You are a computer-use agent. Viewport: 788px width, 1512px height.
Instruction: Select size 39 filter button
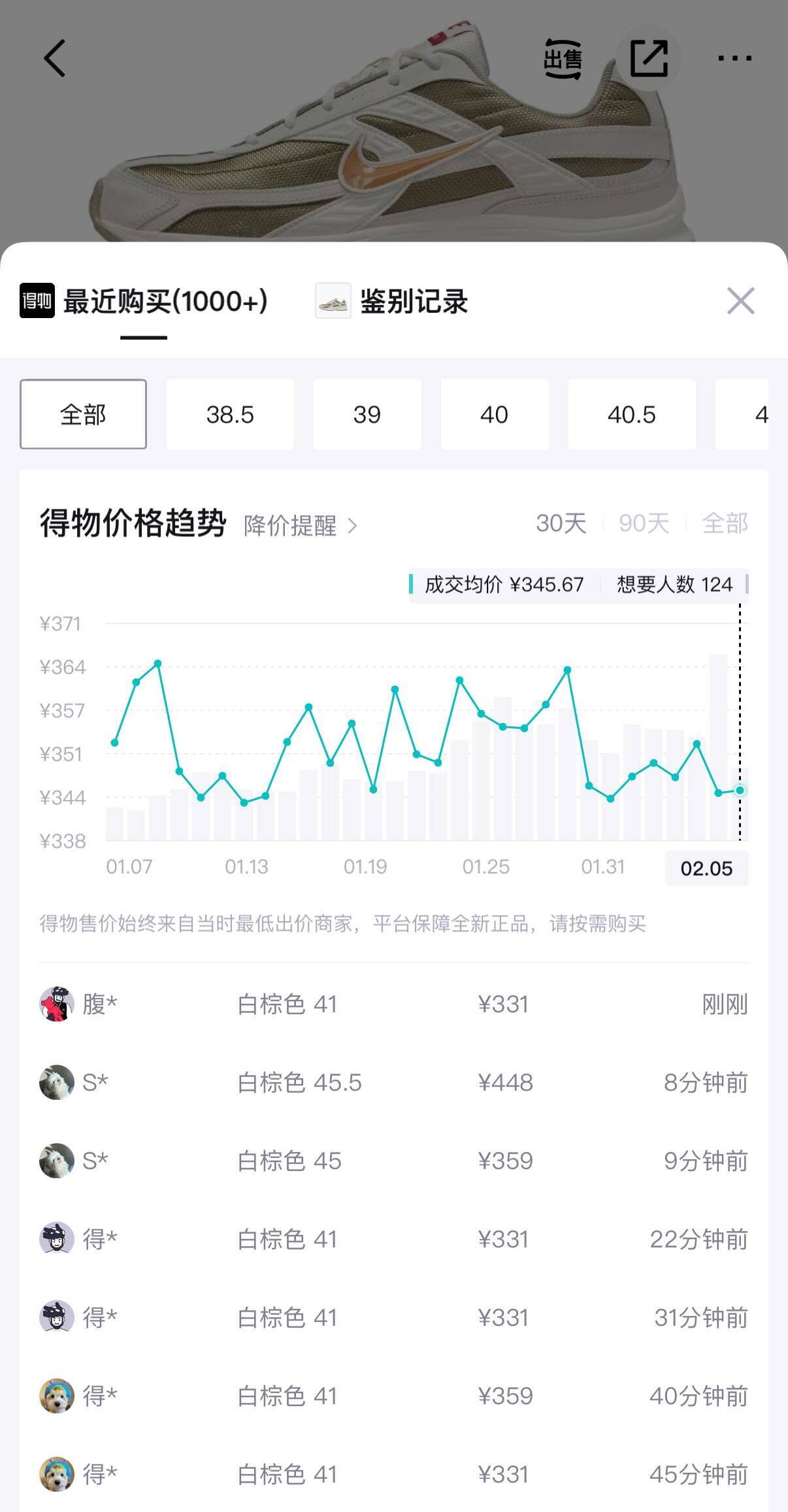pos(368,413)
